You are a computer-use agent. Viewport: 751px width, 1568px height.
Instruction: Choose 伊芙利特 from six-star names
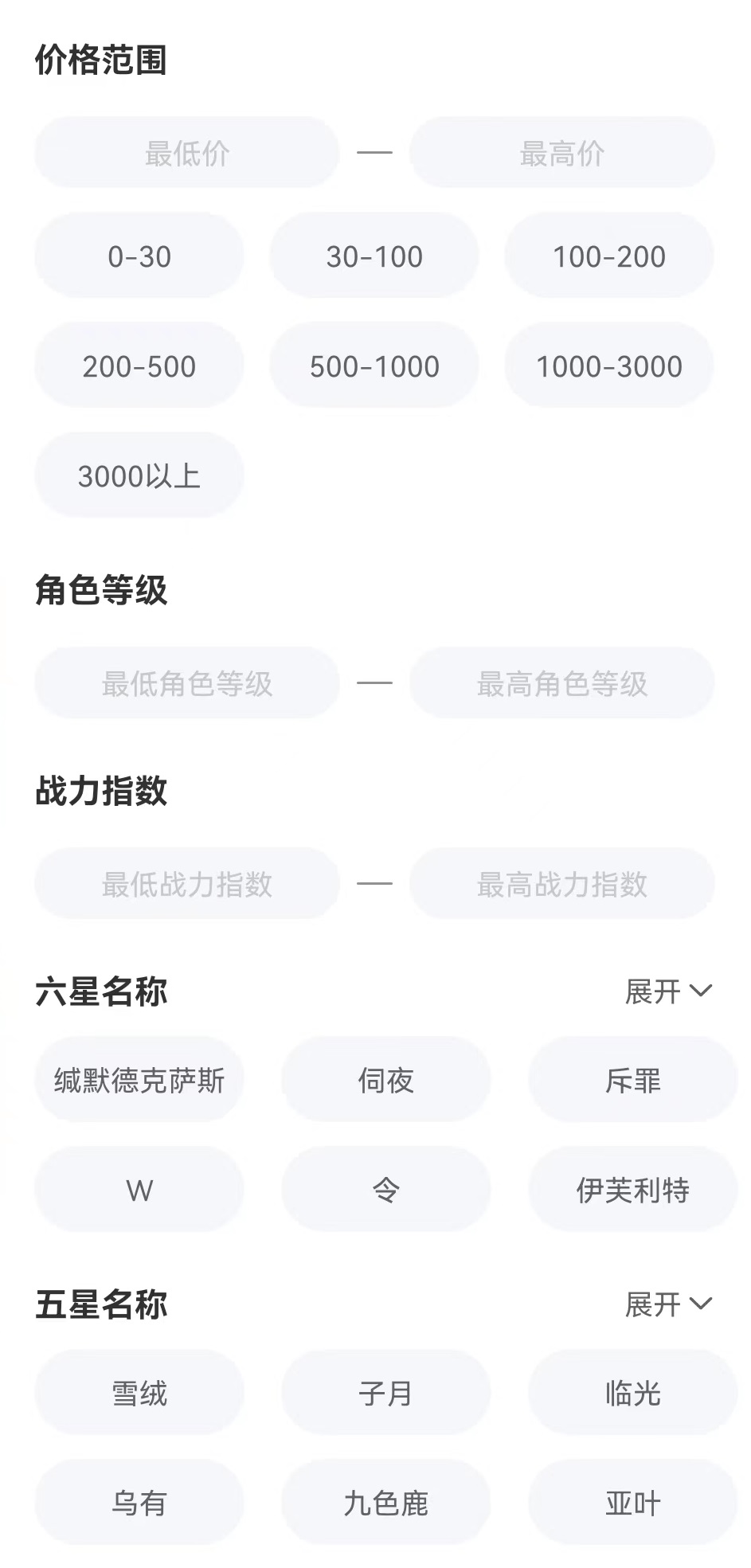[633, 1191]
